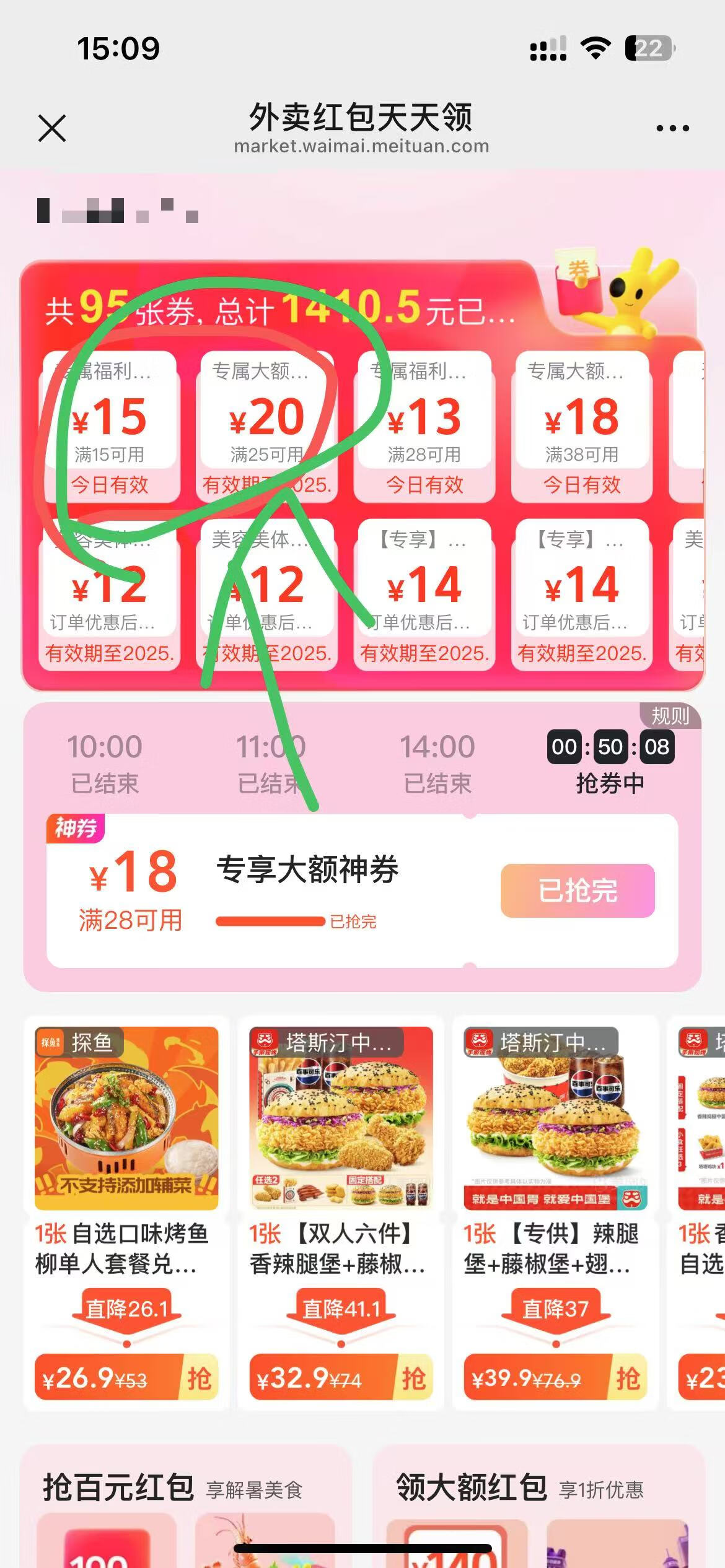This screenshot has width=725, height=1568.
Task: Grab the ¥26.9 探鱼 deal
Action: click(199, 1379)
